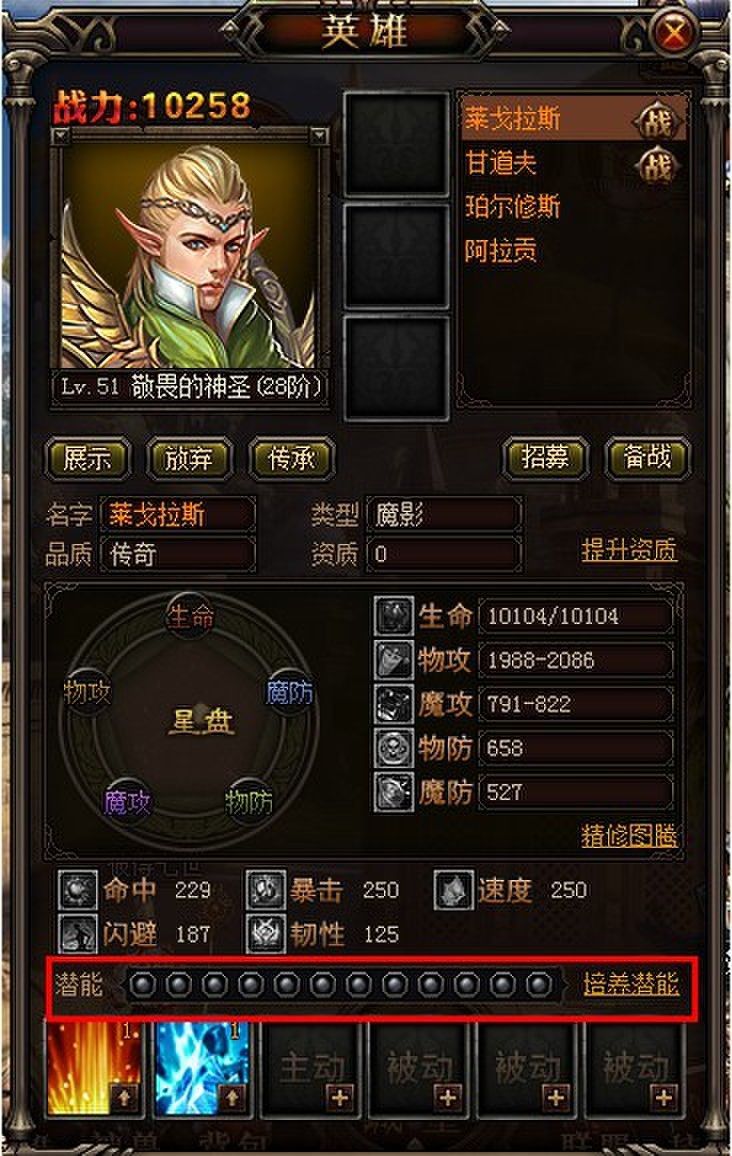
Task: Tap the 星盘 center of the chart
Action: point(203,723)
